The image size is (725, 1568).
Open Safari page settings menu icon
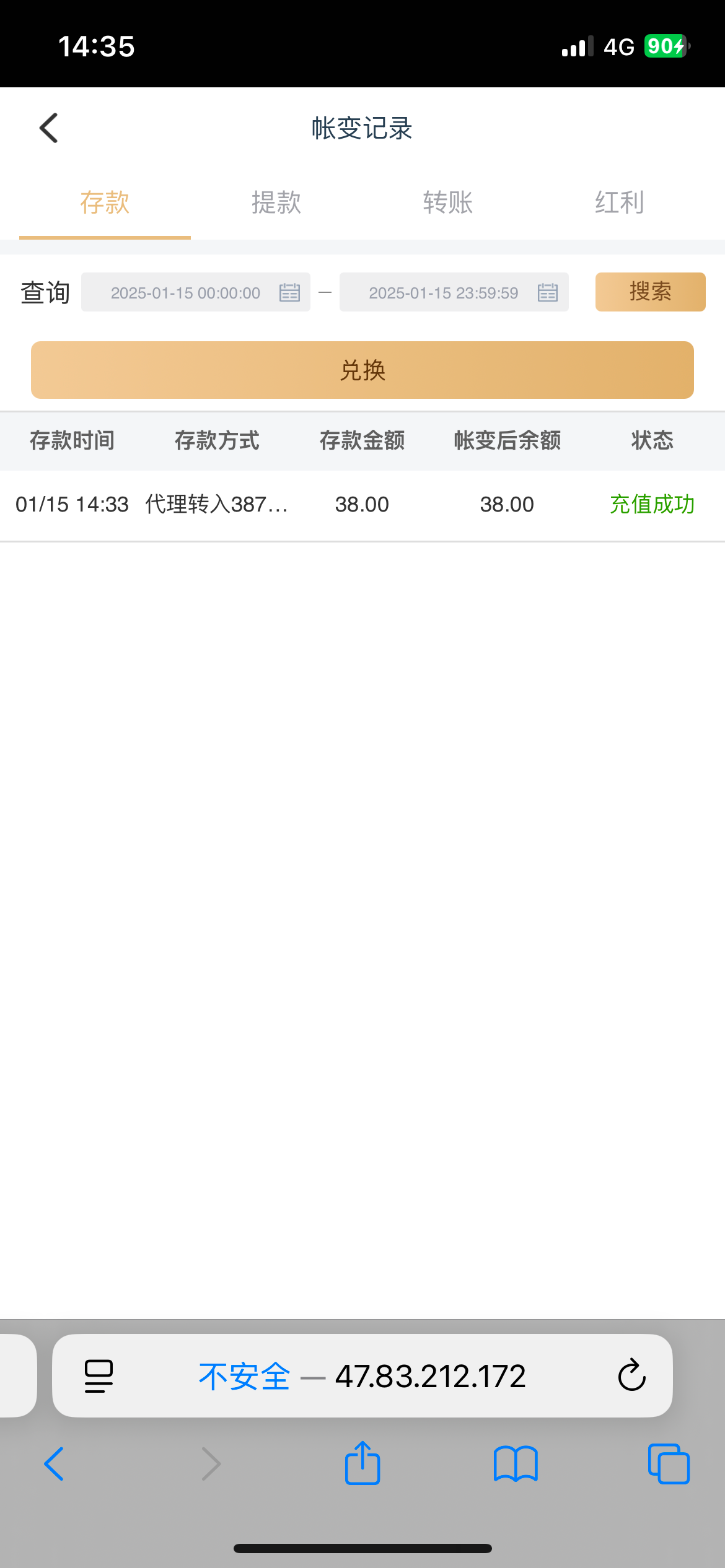coord(99,1376)
